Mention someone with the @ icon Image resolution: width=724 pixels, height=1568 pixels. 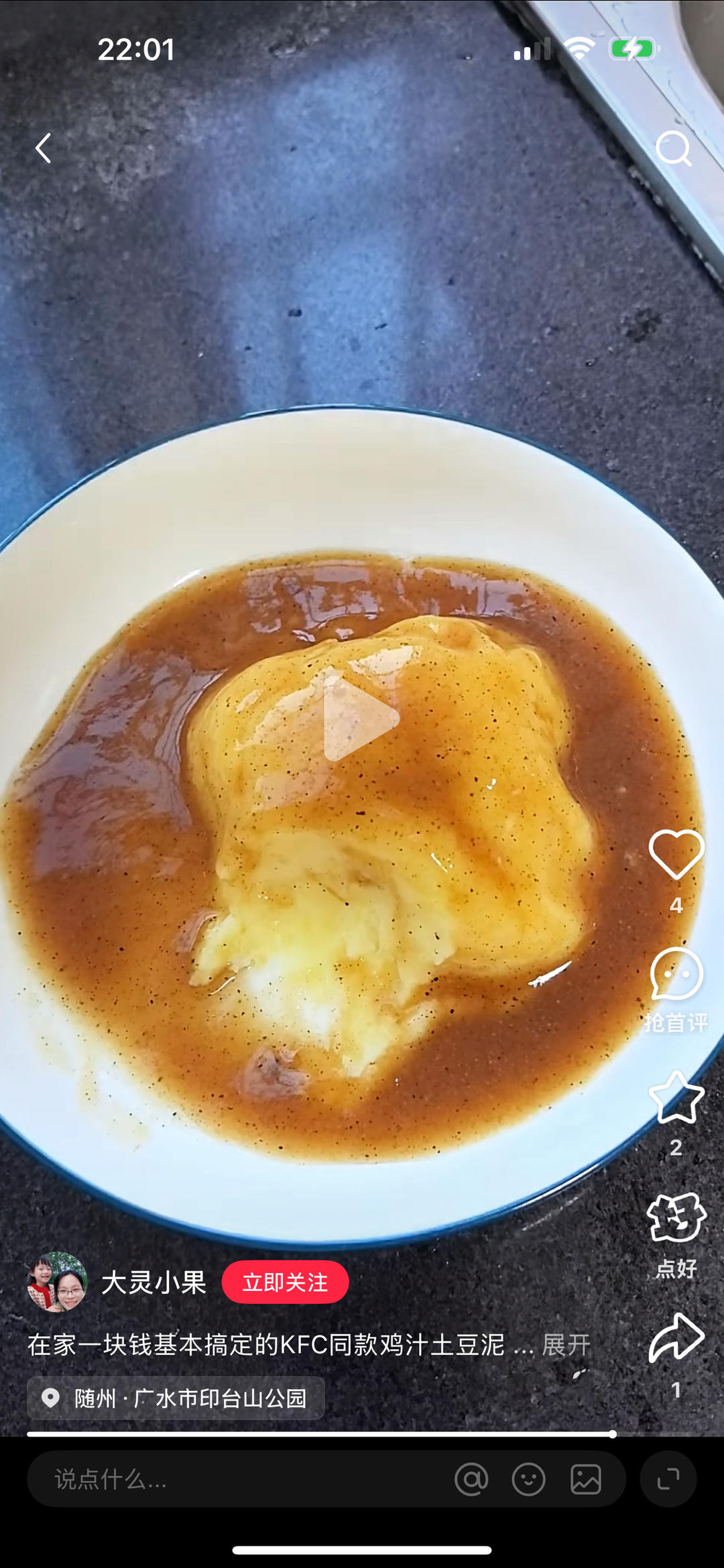(x=471, y=1480)
